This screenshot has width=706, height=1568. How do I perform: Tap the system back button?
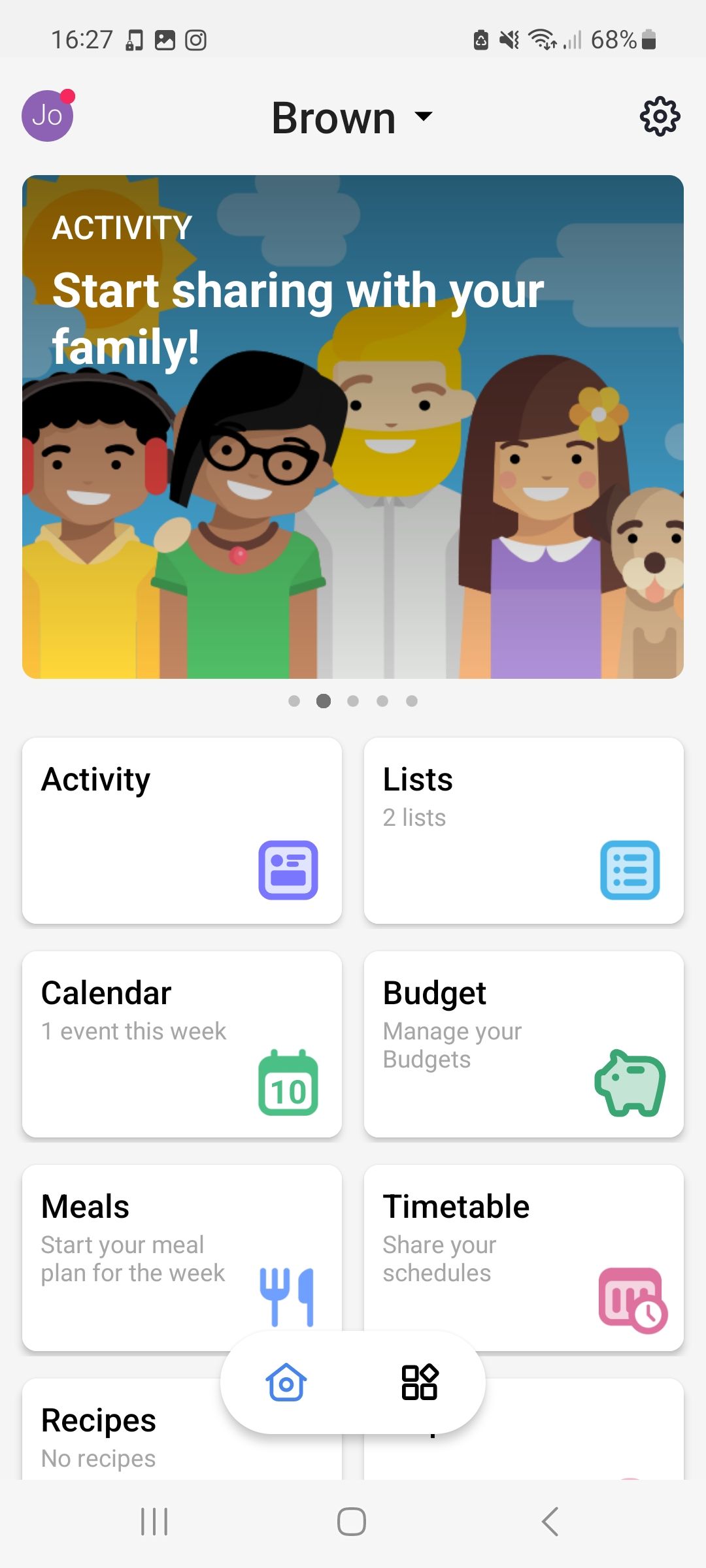pyautogui.click(x=550, y=1522)
